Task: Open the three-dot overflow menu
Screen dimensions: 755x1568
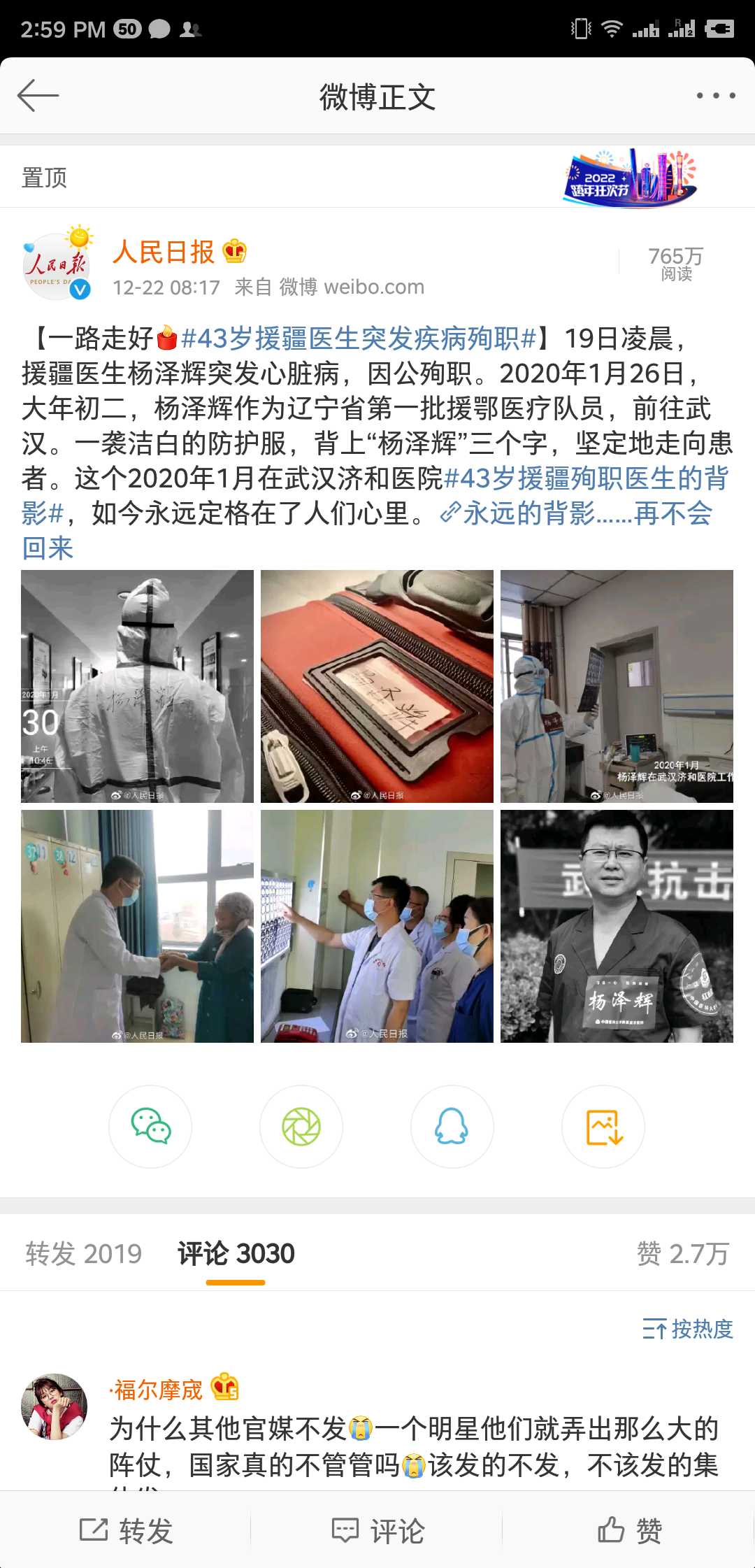Action: pos(715,96)
